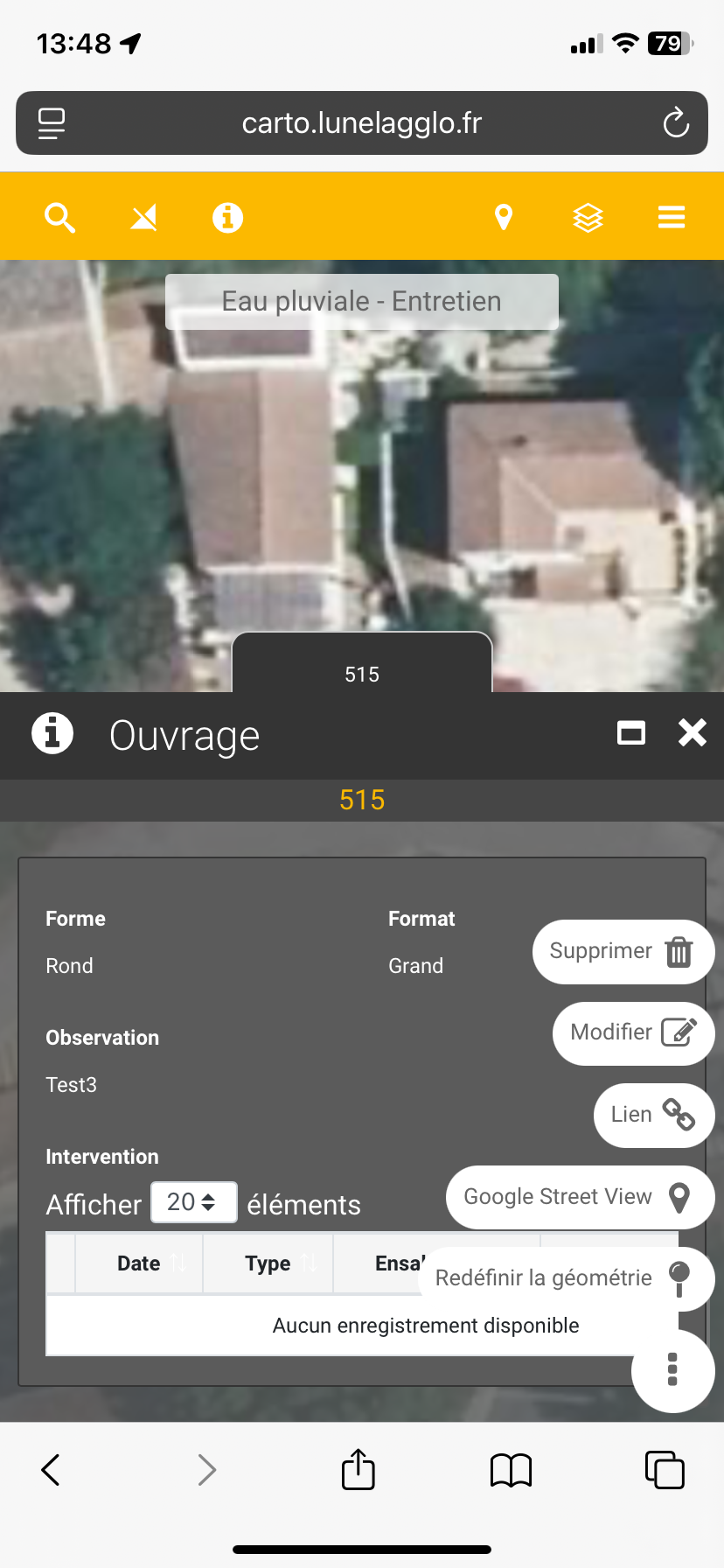The image size is (724, 1568).
Task: Open the browser Share button
Action: 358,1469
